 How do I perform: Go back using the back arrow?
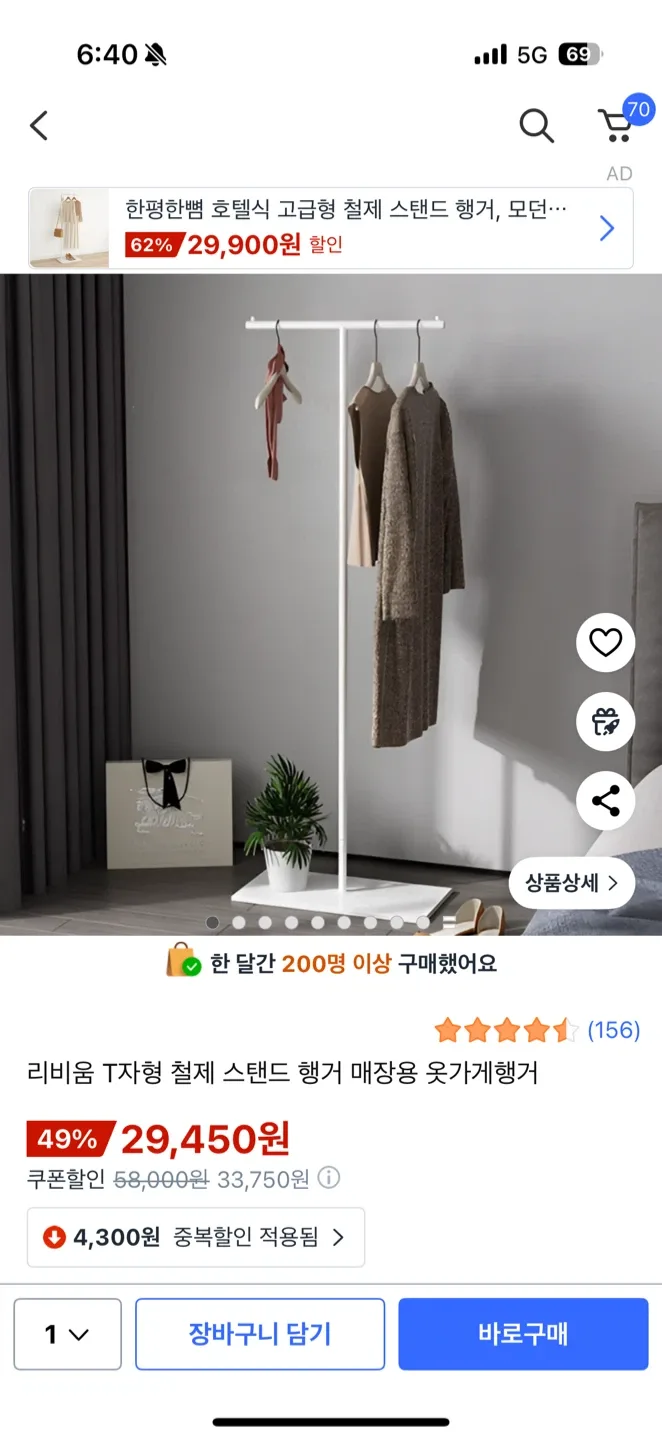tap(39, 126)
